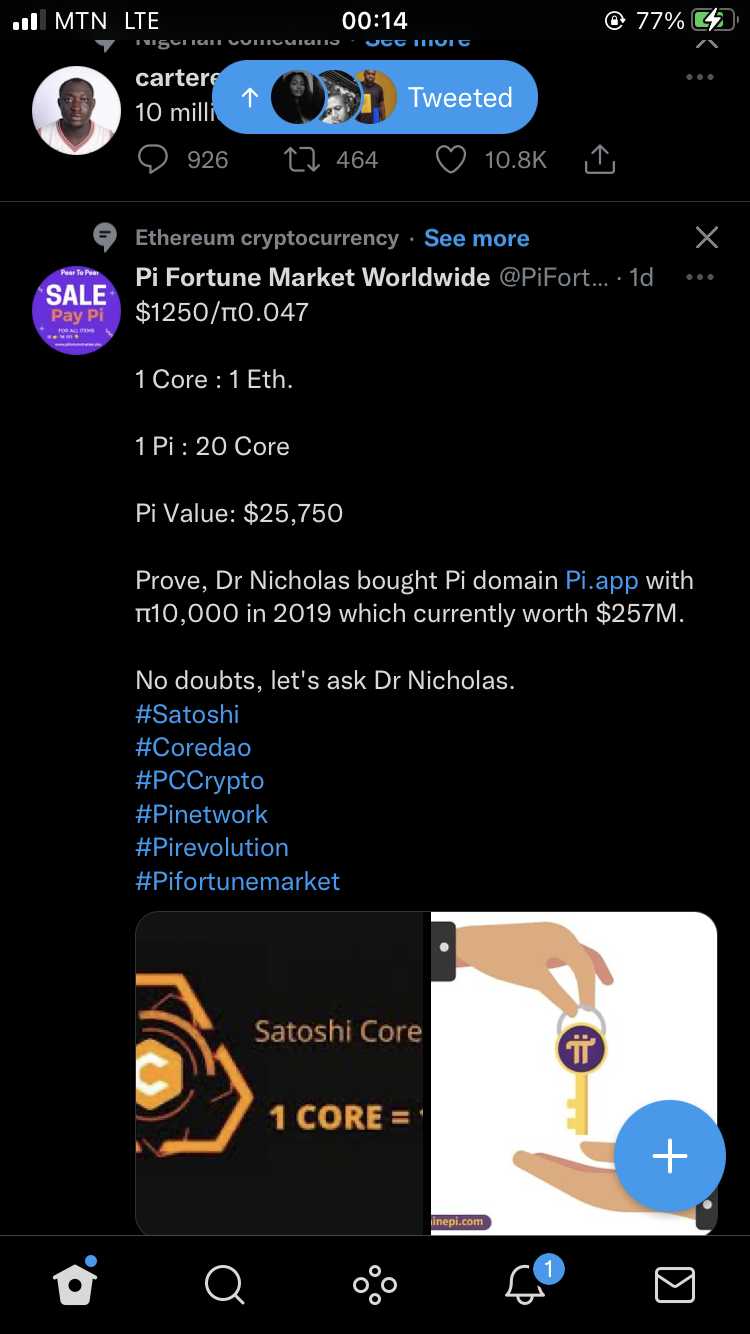Compose a new tweet
750x1334 pixels.
coord(669,1156)
